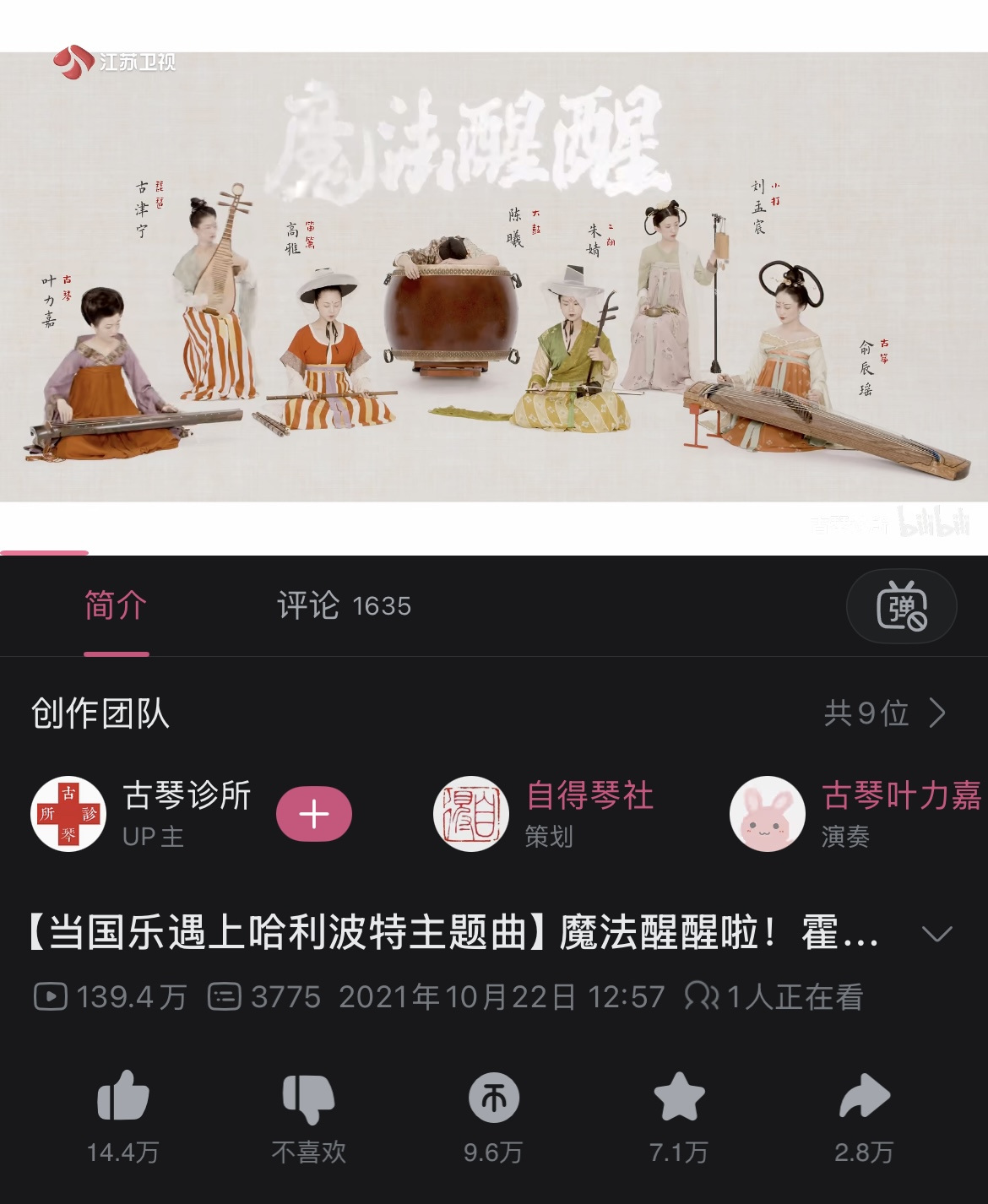
Task: Tap the video player area
Action: [x=494, y=277]
